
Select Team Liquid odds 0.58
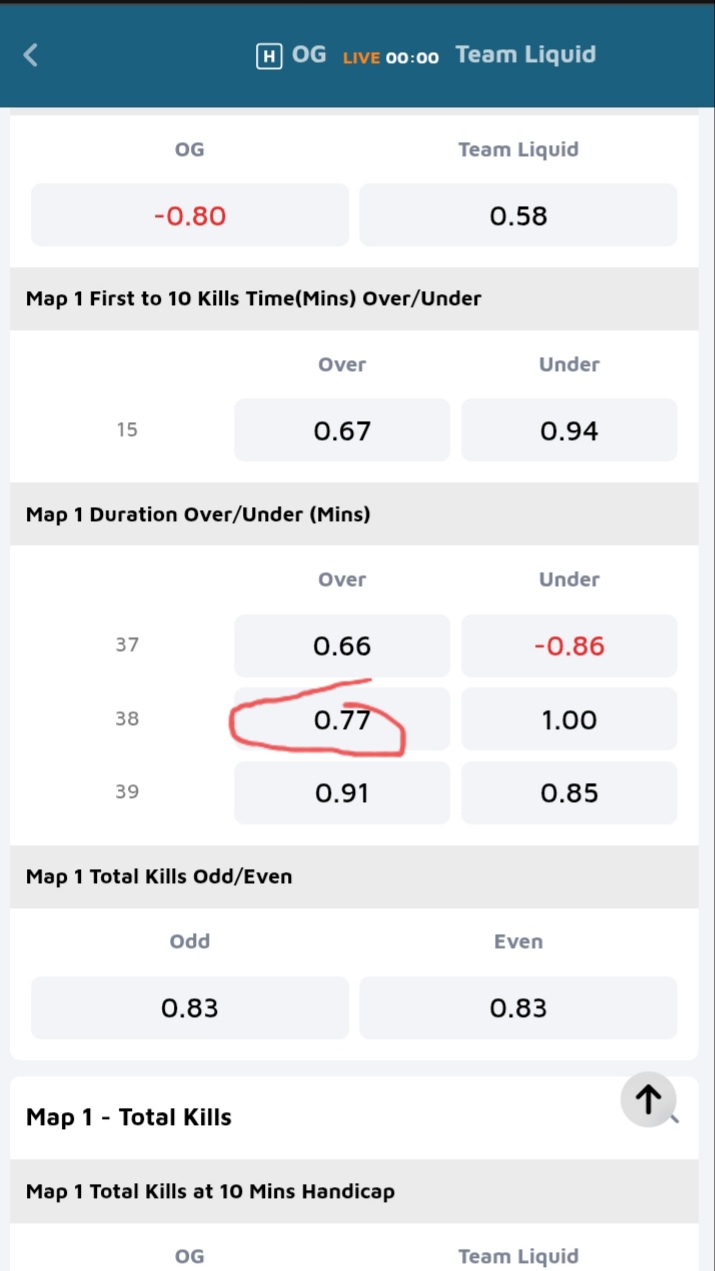(518, 215)
